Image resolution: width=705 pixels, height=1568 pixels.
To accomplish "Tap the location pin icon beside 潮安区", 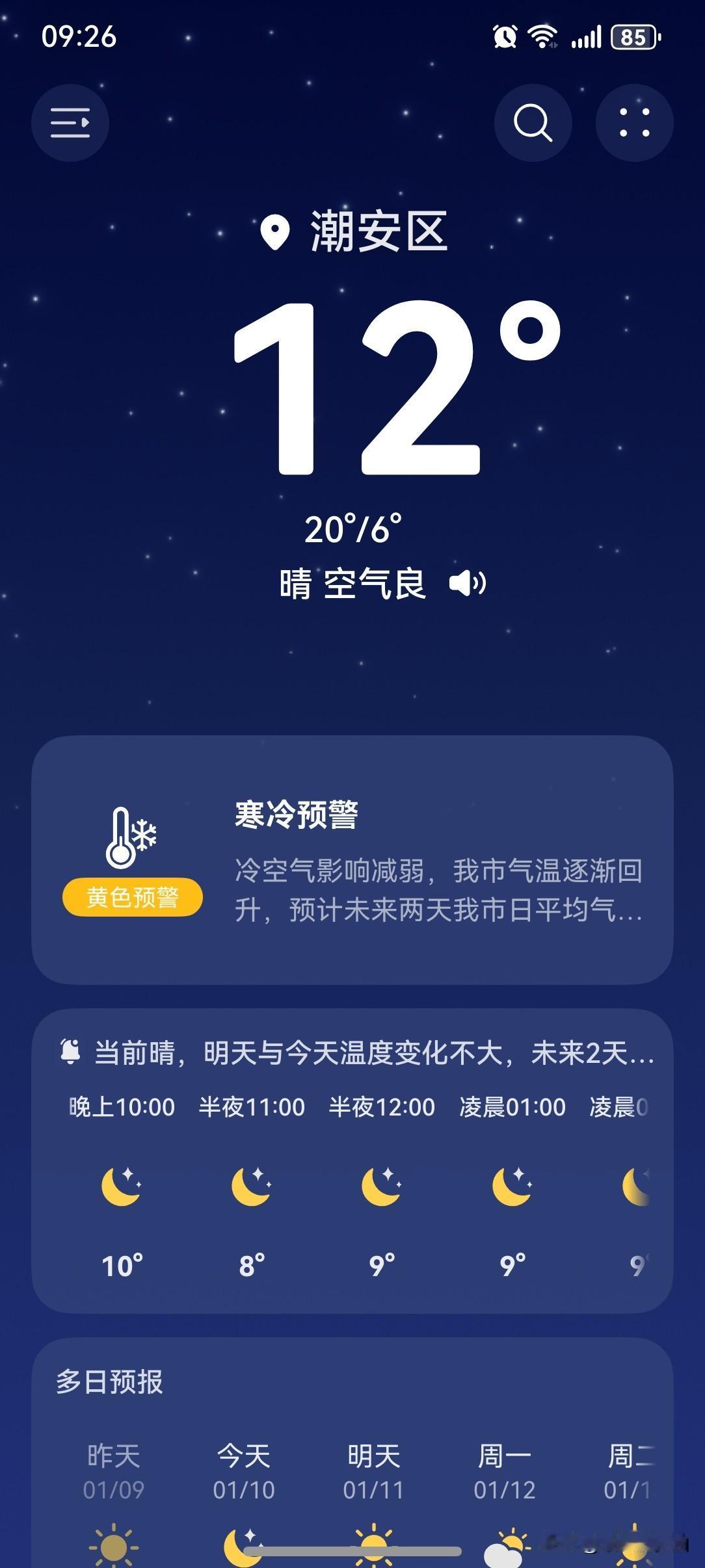I will pos(276,232).
